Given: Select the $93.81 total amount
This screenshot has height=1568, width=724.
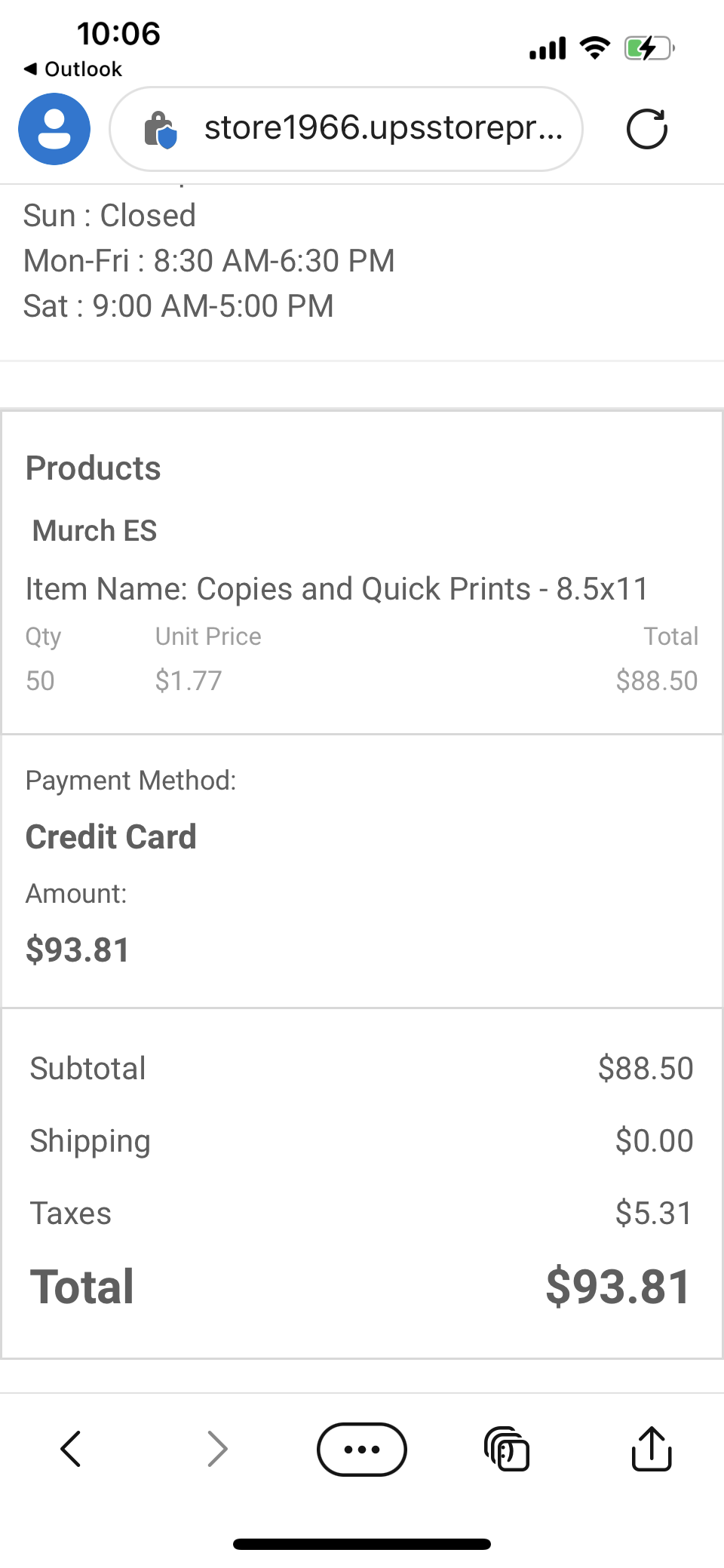Looking at the screenshot, I should click(x=77, y=950).
